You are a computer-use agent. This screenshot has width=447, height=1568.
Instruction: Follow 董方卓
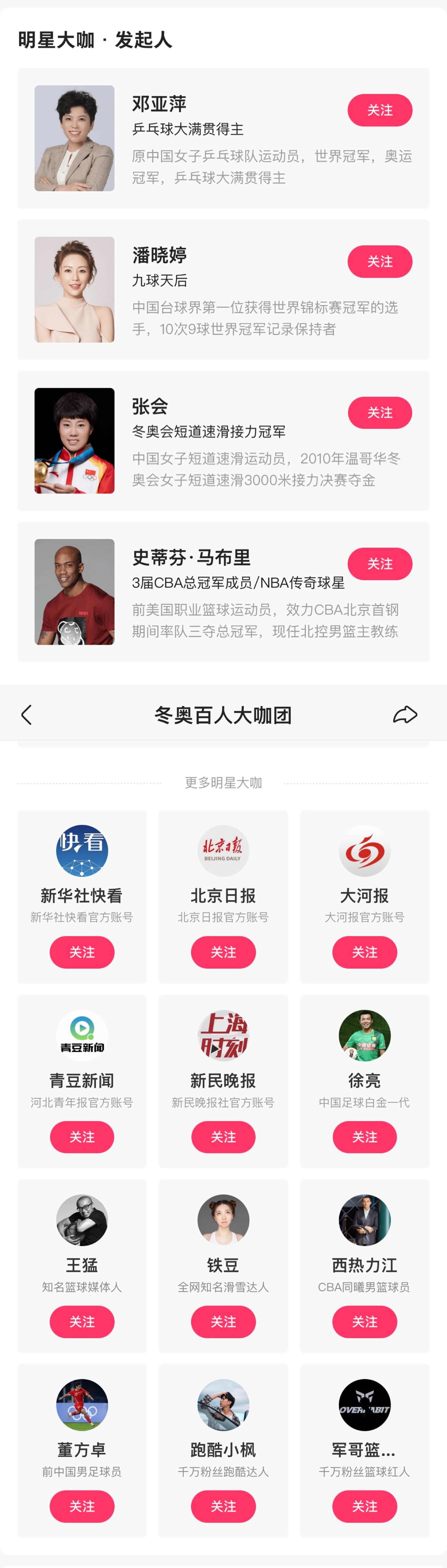(x=82, y=1506)
